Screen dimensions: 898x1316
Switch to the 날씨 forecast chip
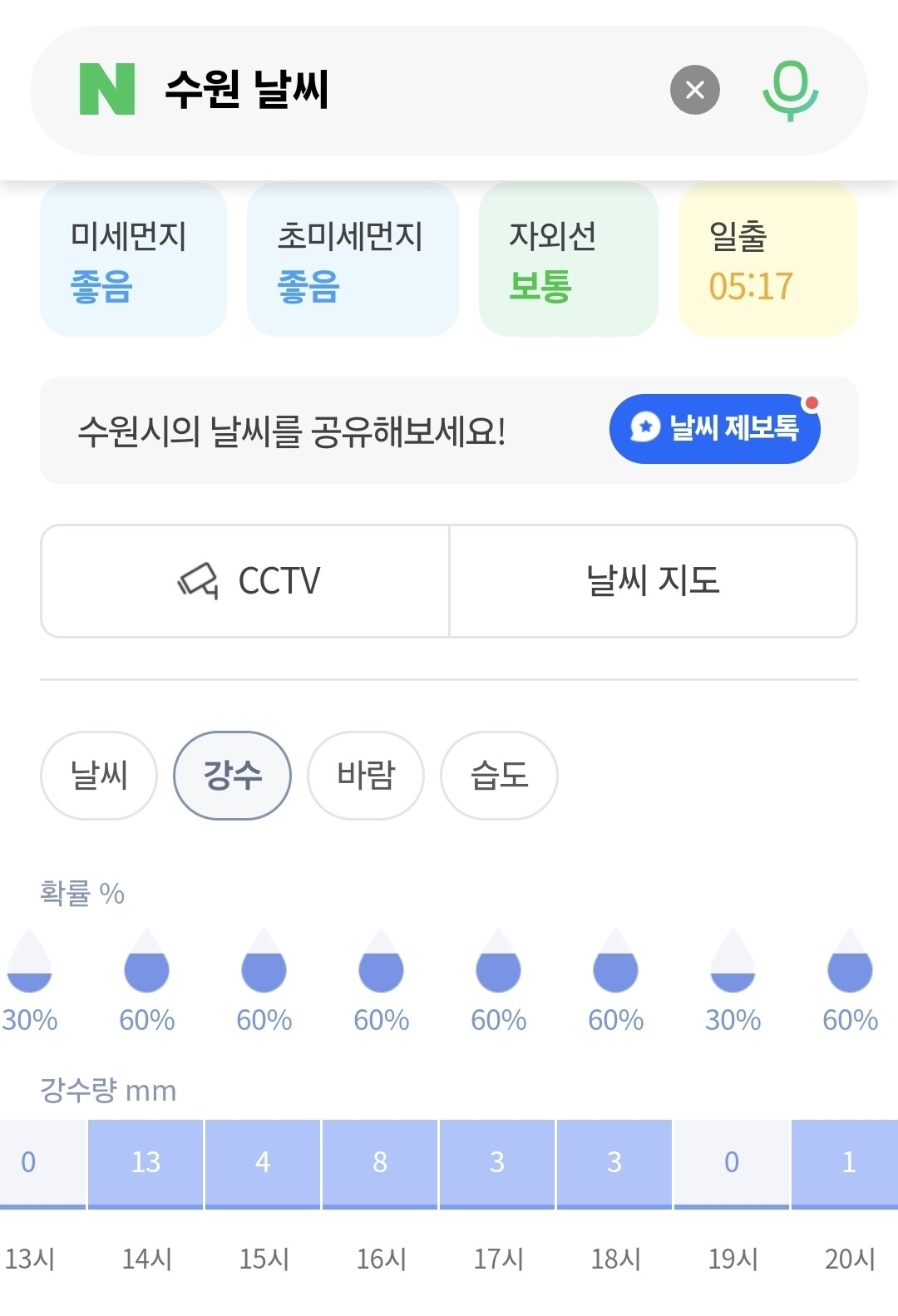pos(99,776)
